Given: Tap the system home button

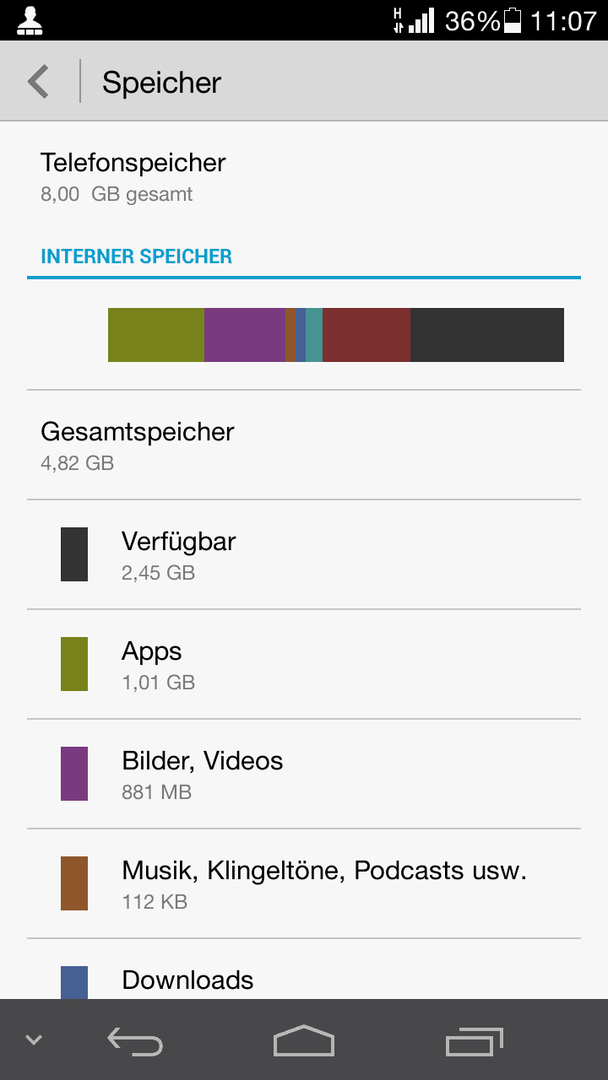Looking at the screenshot, I should point(304,1040).
